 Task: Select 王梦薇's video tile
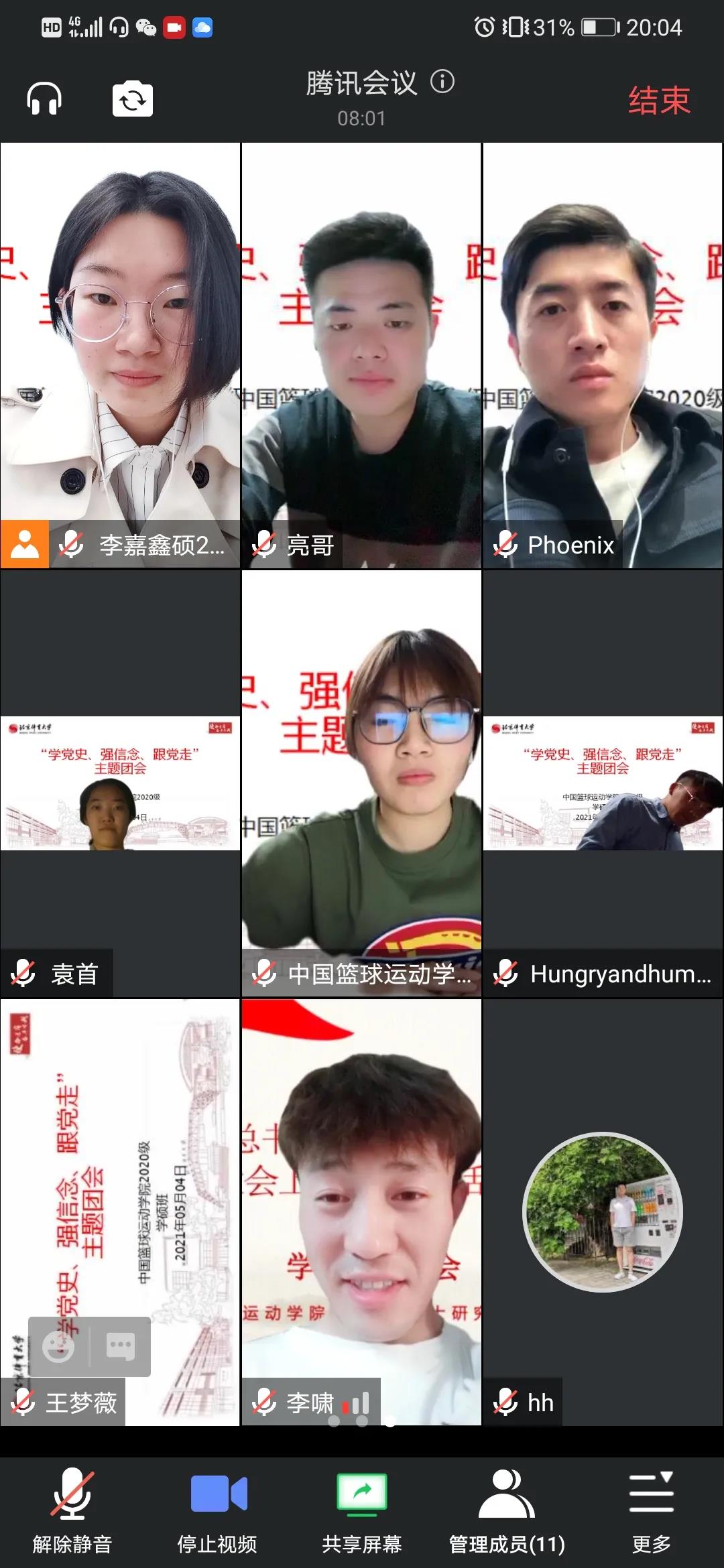[x=121, y=1173]
